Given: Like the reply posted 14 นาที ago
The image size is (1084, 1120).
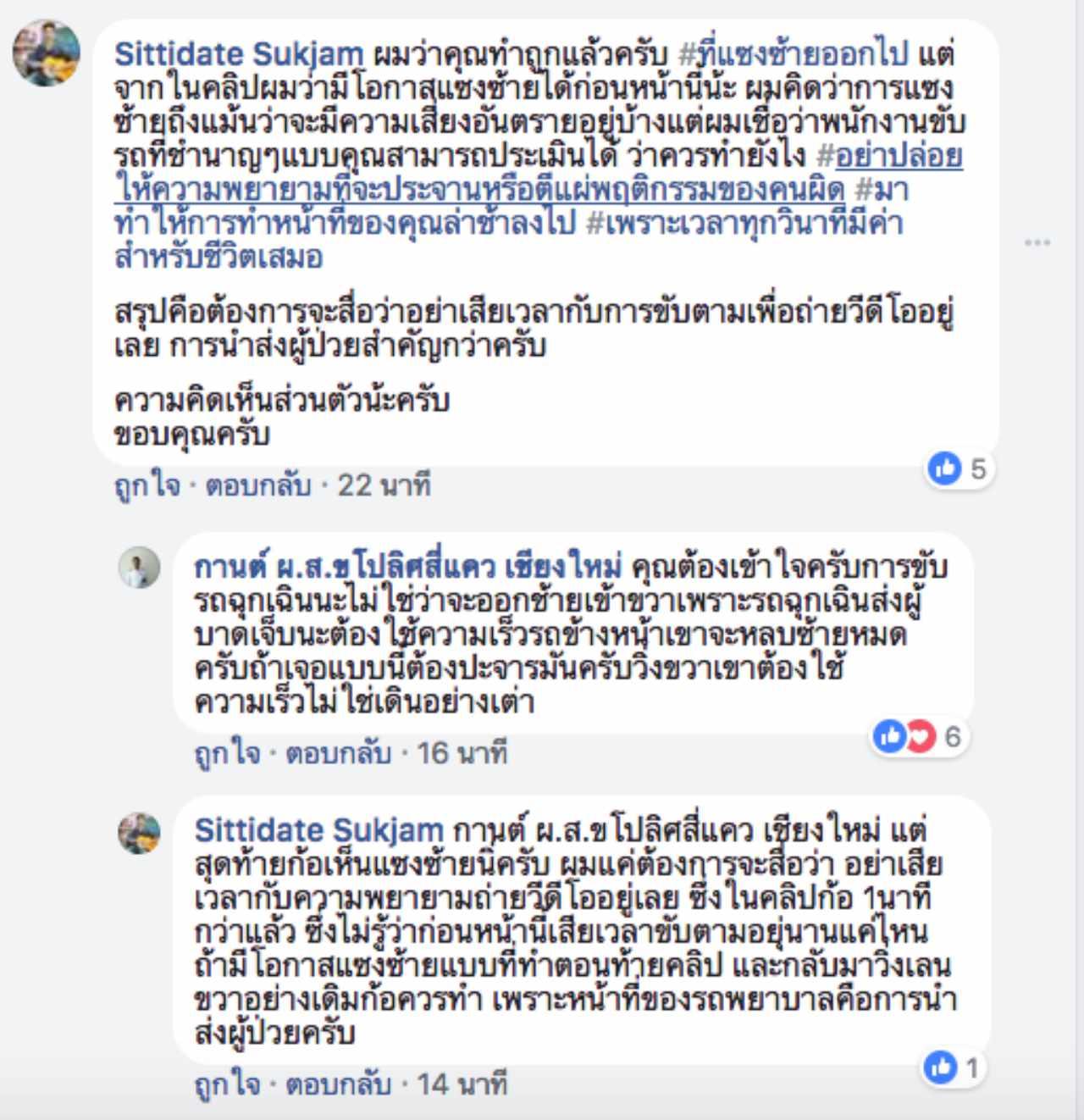Looking at the screenshot, I should coord(227,1084).
